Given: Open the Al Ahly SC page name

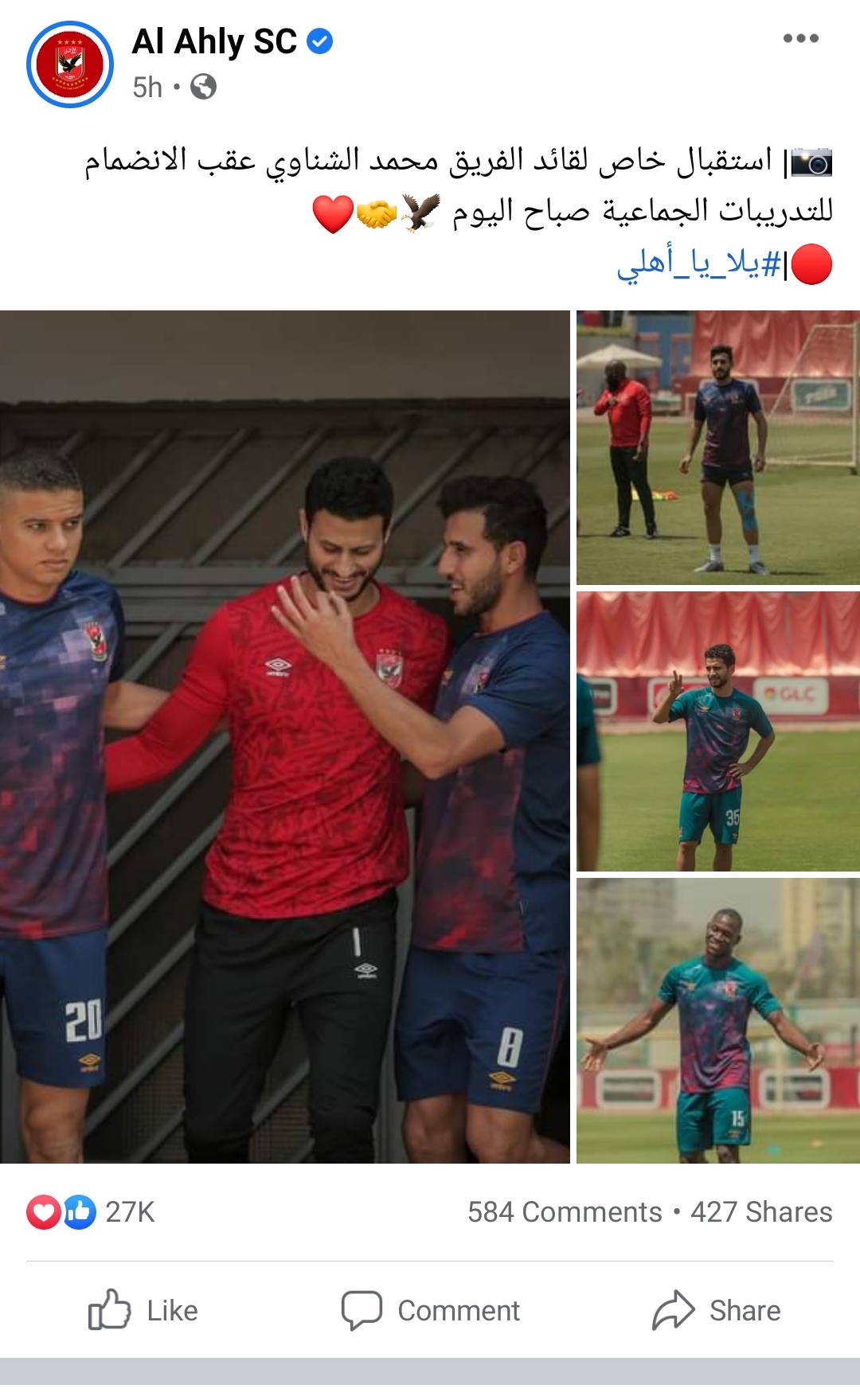Looking at the screenshot, I should click(x=214, y=41).
